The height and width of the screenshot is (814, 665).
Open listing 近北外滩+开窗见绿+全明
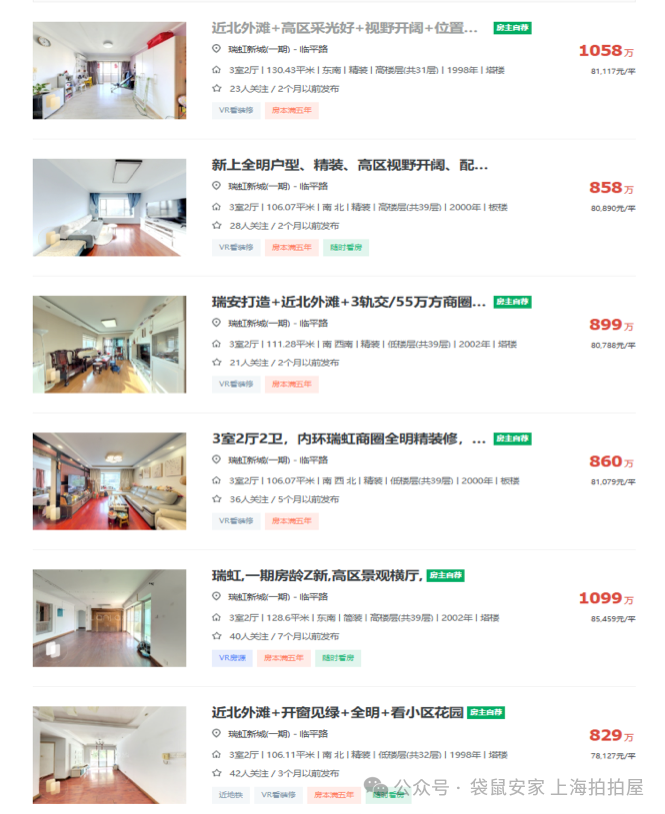coord(337,712)
